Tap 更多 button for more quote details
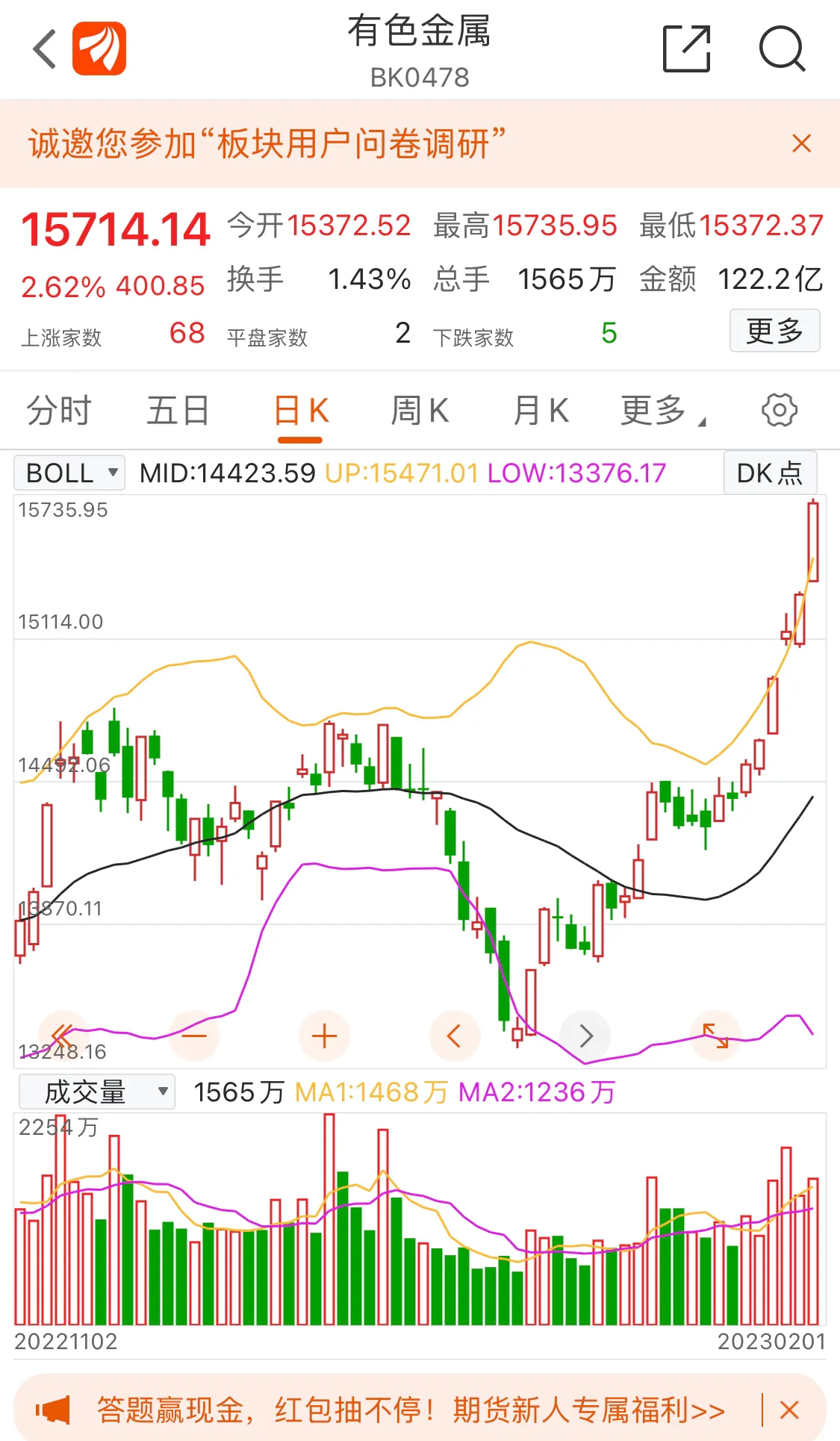This screenshot has height=1441, width=840. (x=774, y=331)
